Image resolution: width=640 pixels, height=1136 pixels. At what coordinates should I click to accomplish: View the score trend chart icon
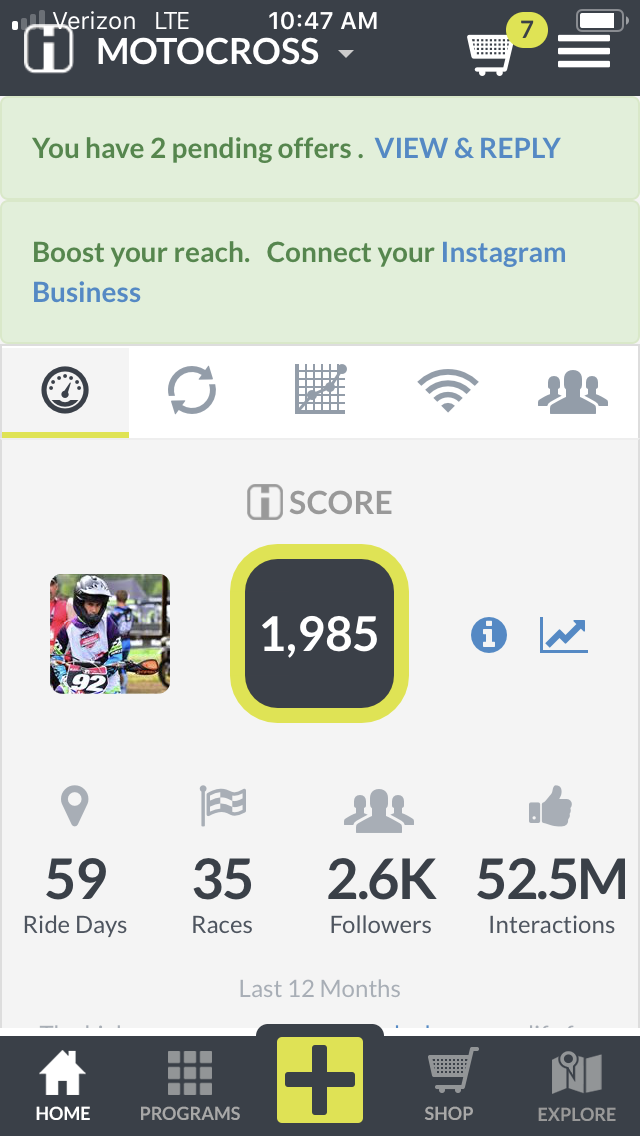[564, 635]
